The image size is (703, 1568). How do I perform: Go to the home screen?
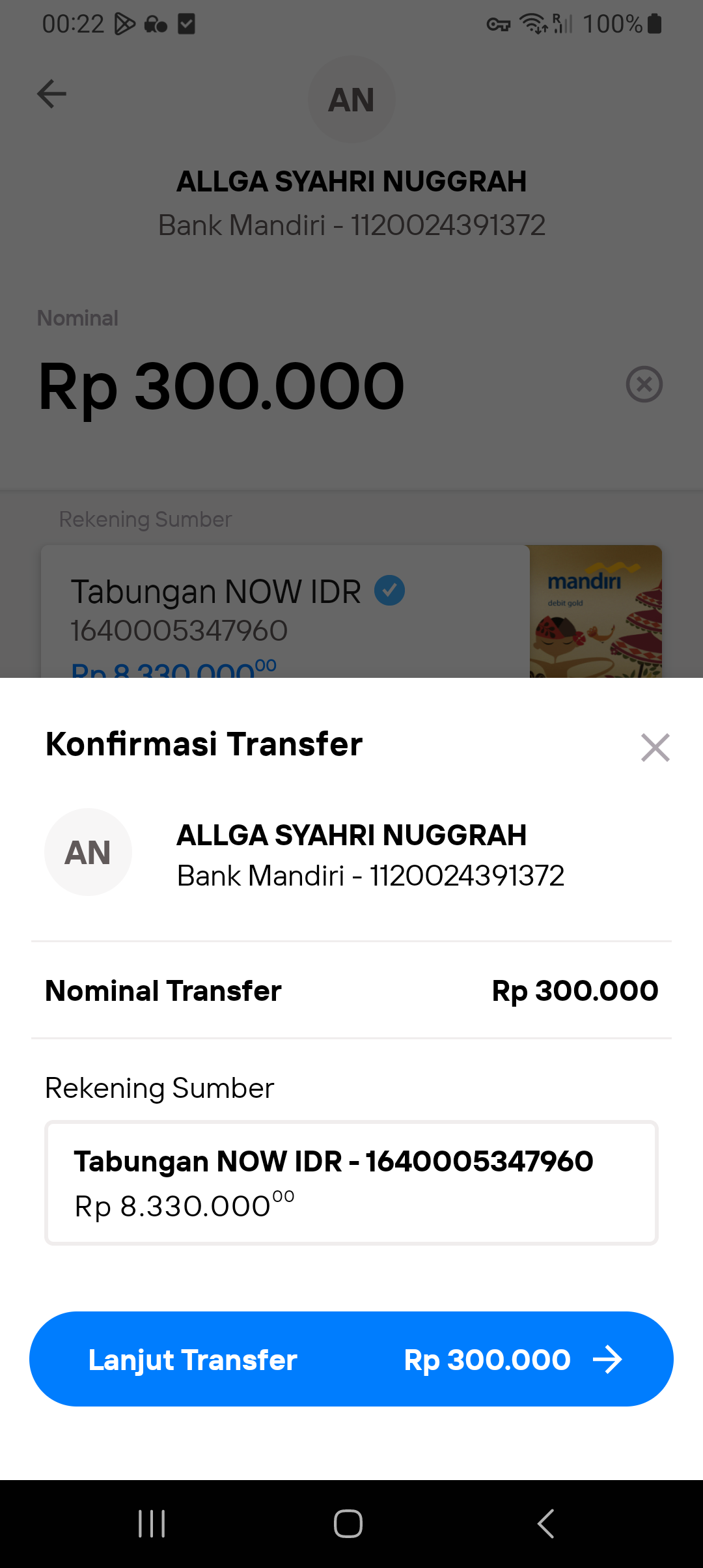click(x=348, y=1524)
